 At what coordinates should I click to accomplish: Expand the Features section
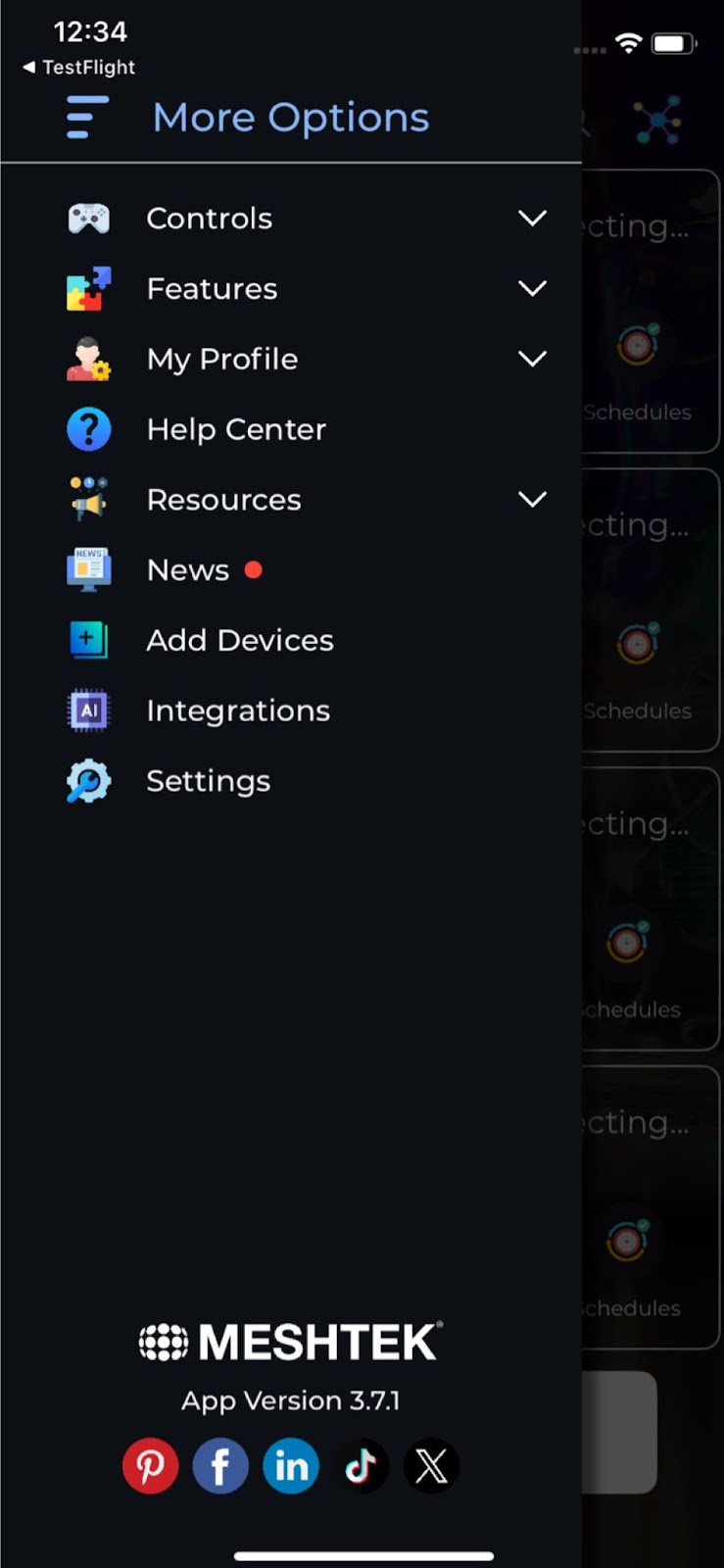point(531,288)
